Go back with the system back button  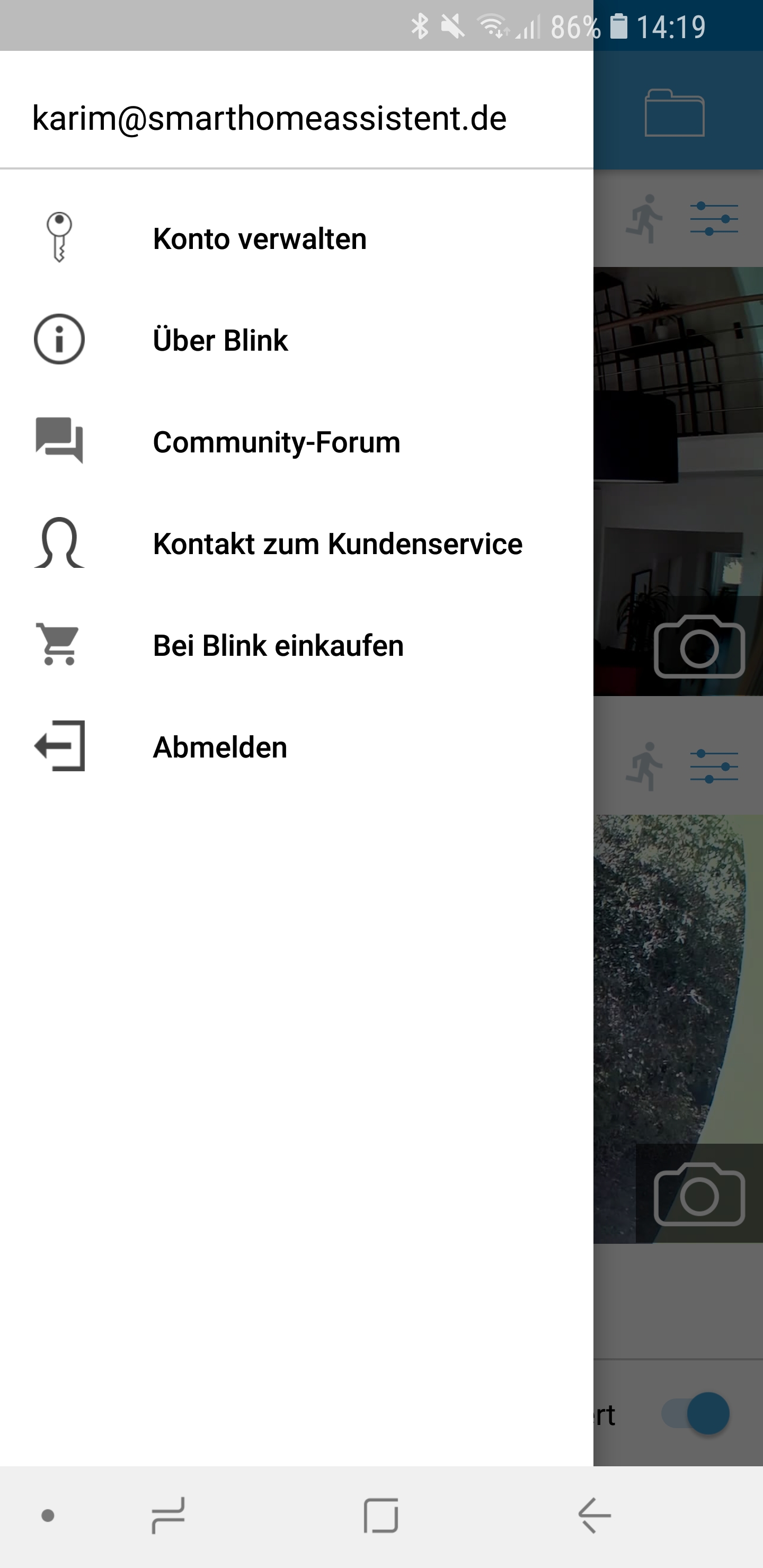coord(595,1515)
